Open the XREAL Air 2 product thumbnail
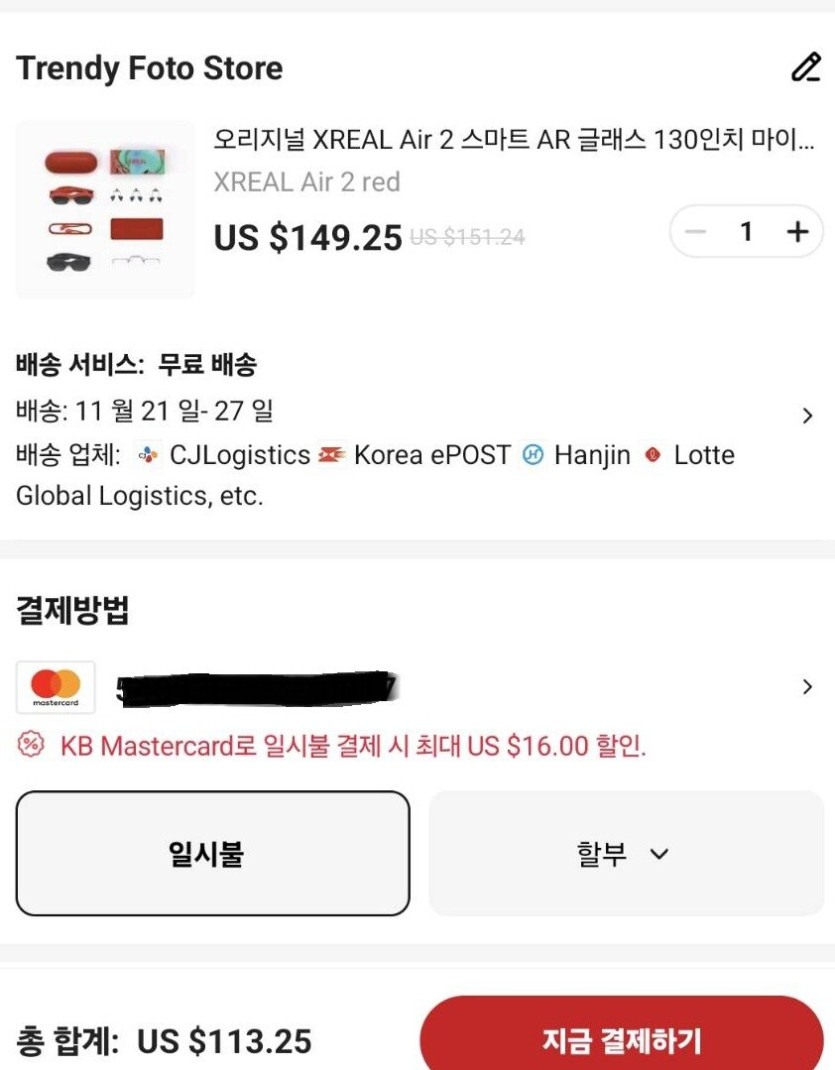835x1070 pixels. (105, 207)
